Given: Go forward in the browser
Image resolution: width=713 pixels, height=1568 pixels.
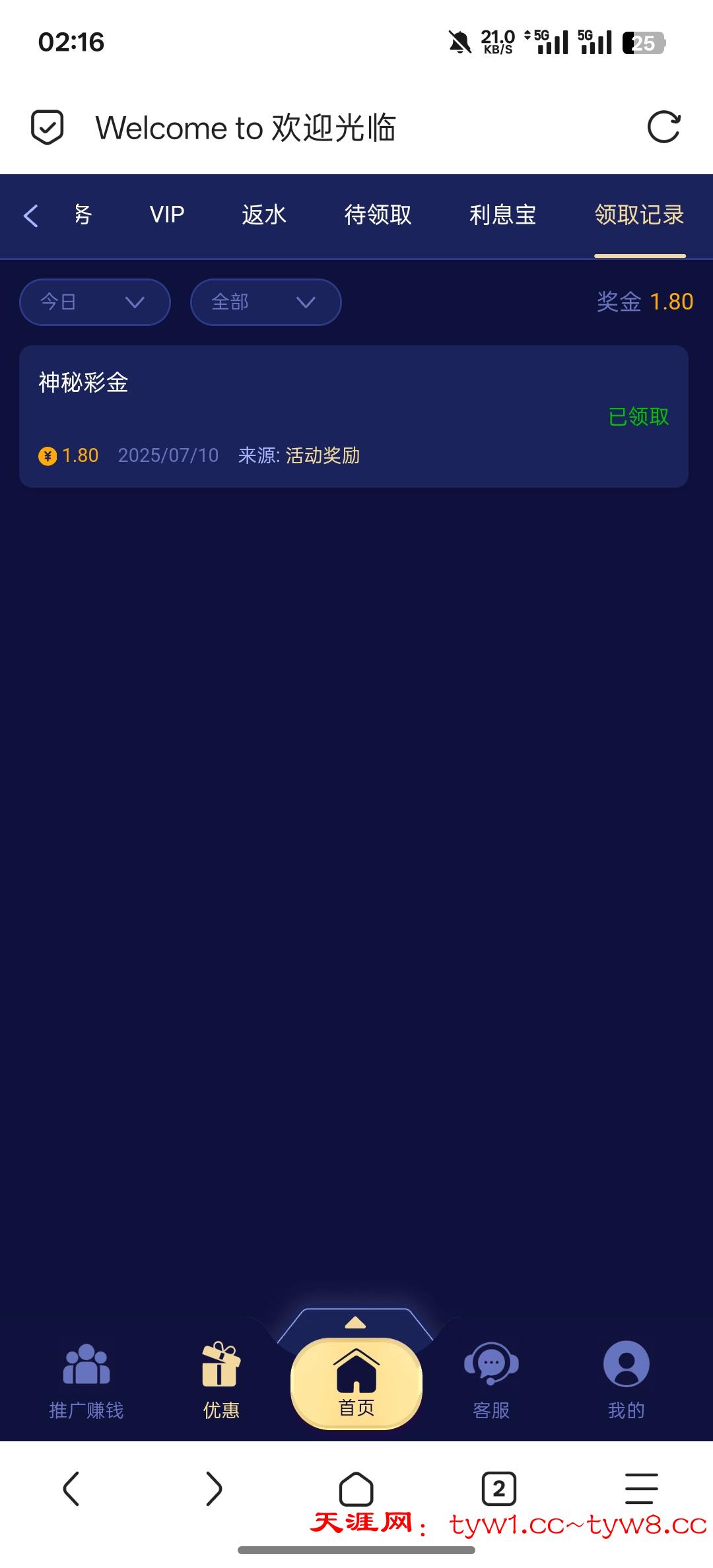Looking at the screenshot, I should point(214,1489).
